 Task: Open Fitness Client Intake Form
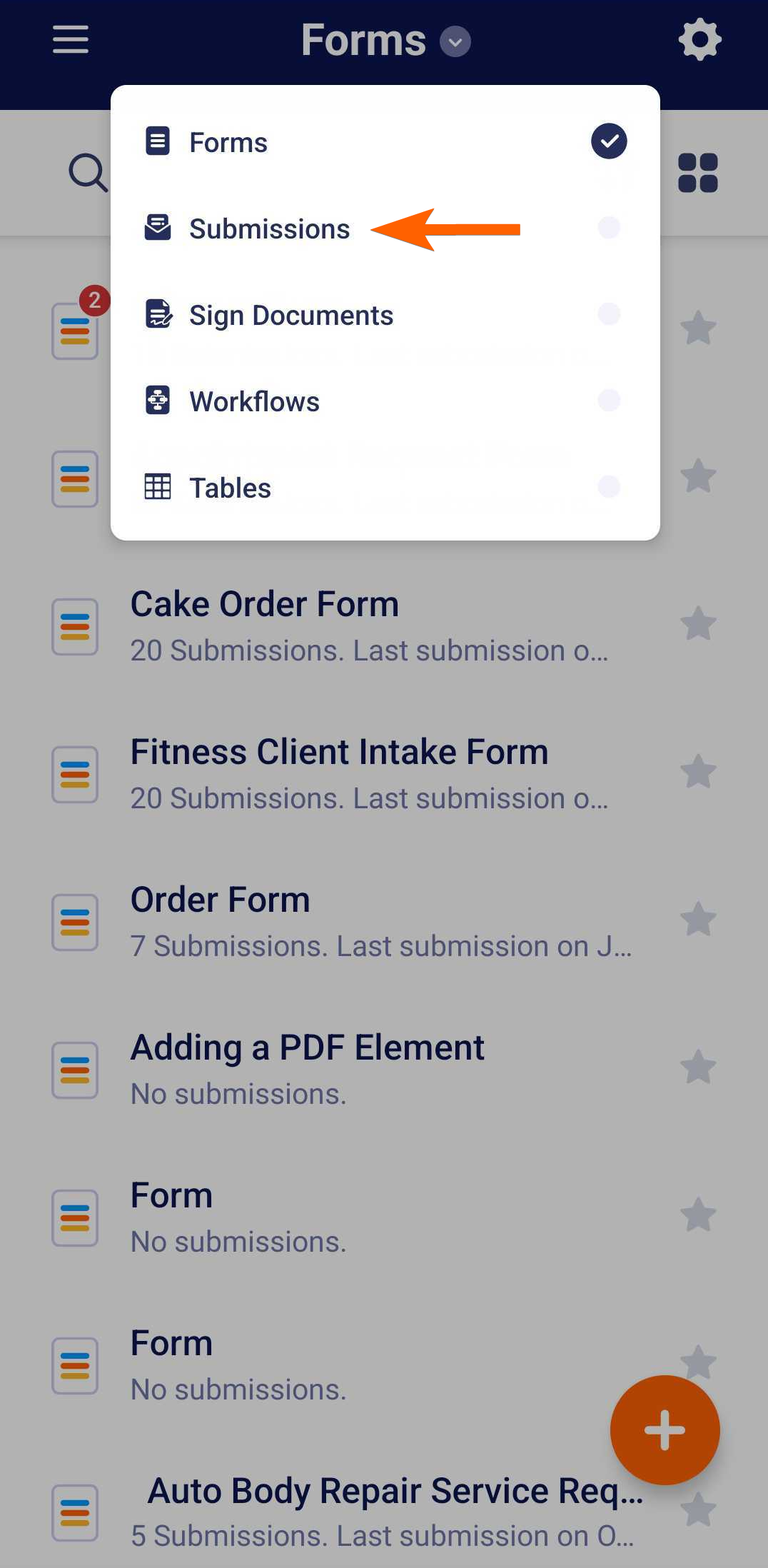[x=339, y=753]
